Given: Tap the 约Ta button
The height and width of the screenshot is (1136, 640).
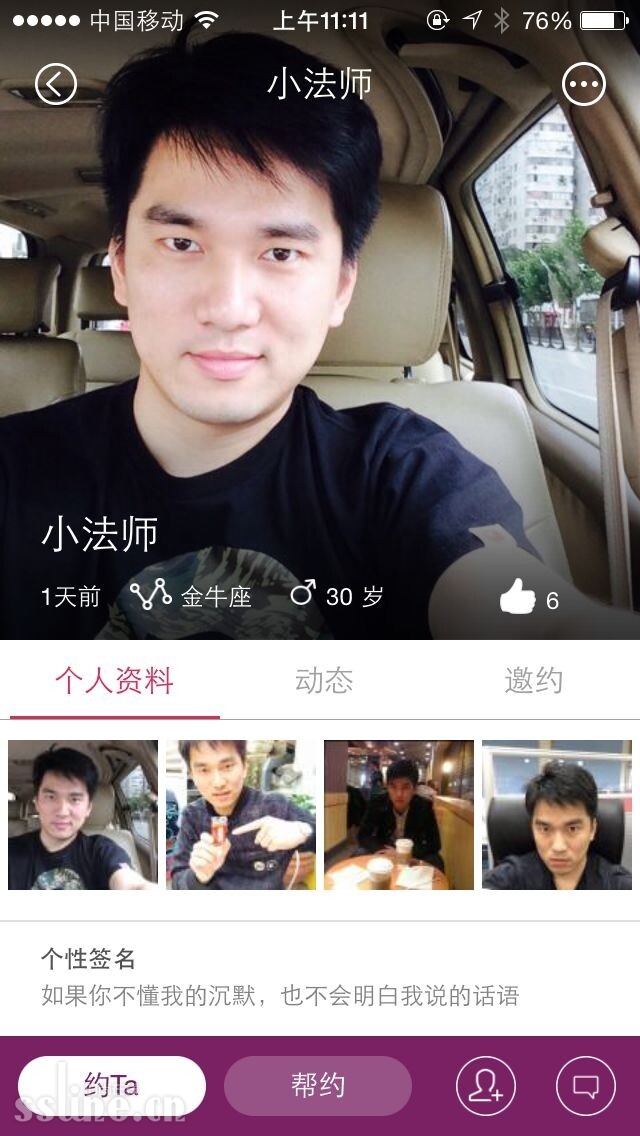Looking at the screenshot, I should click(x=112, y=1086).
